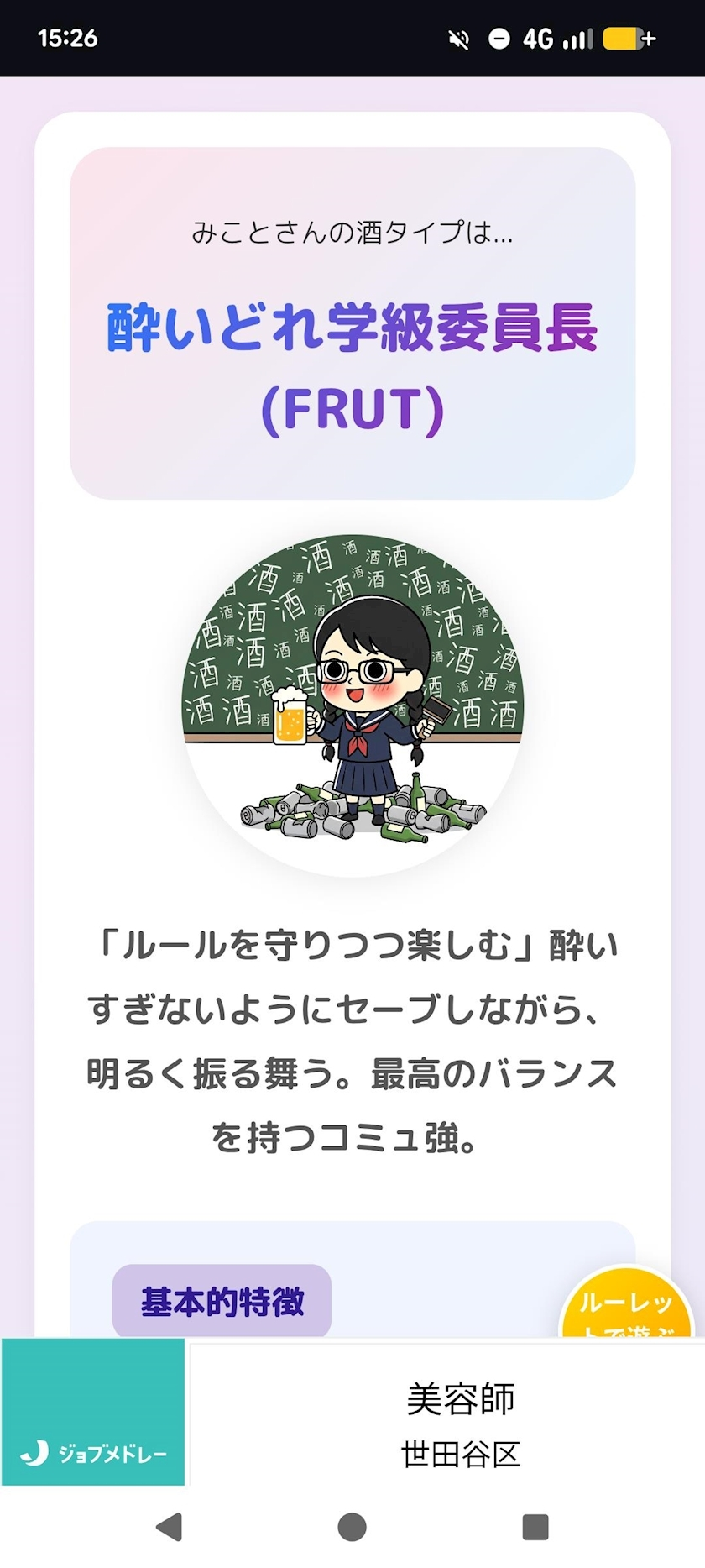Tap the data saver icon in the status bar

[501, 38]
